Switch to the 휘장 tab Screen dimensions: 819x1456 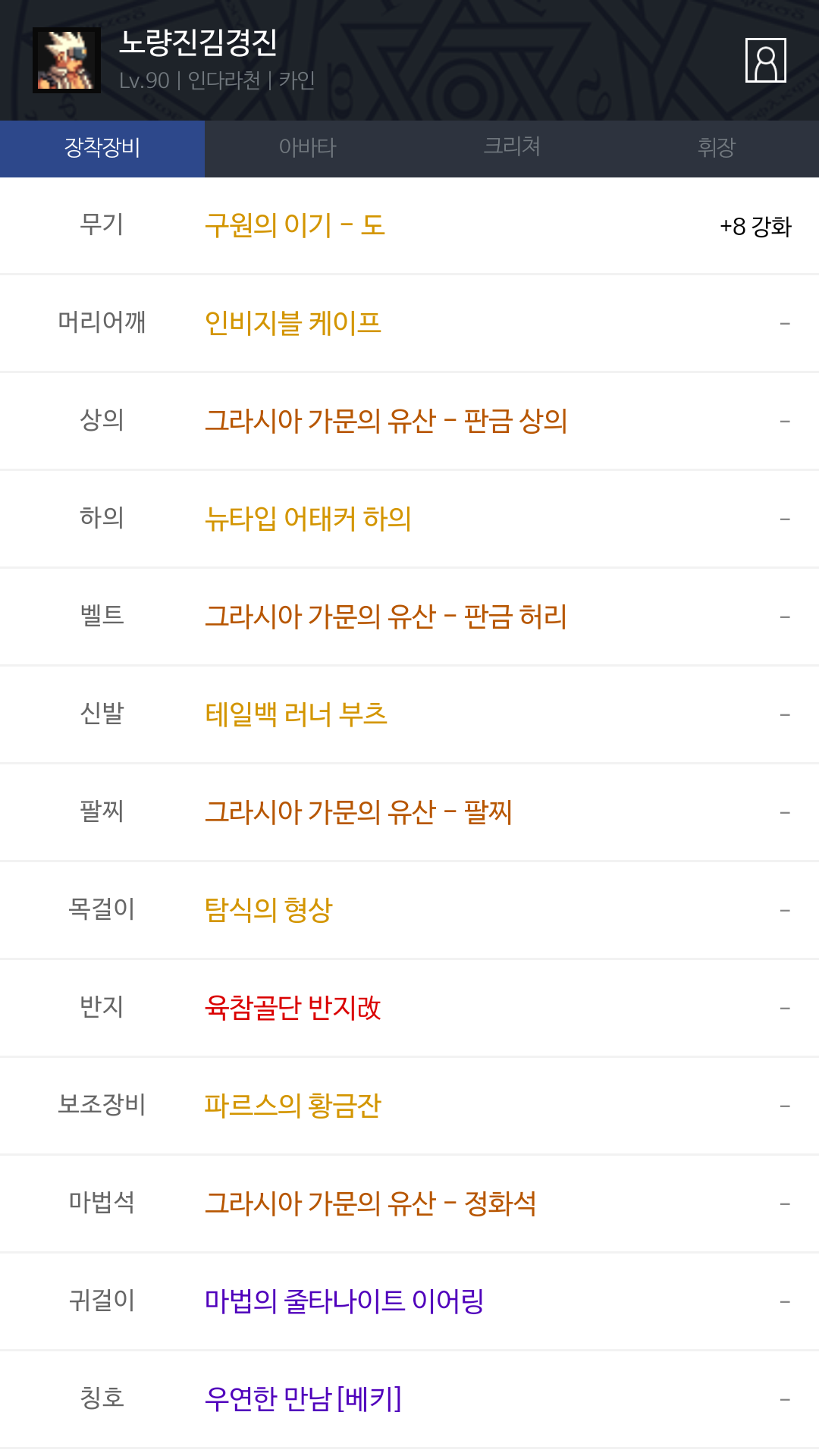pyautogui.click(x=717, y=148)
